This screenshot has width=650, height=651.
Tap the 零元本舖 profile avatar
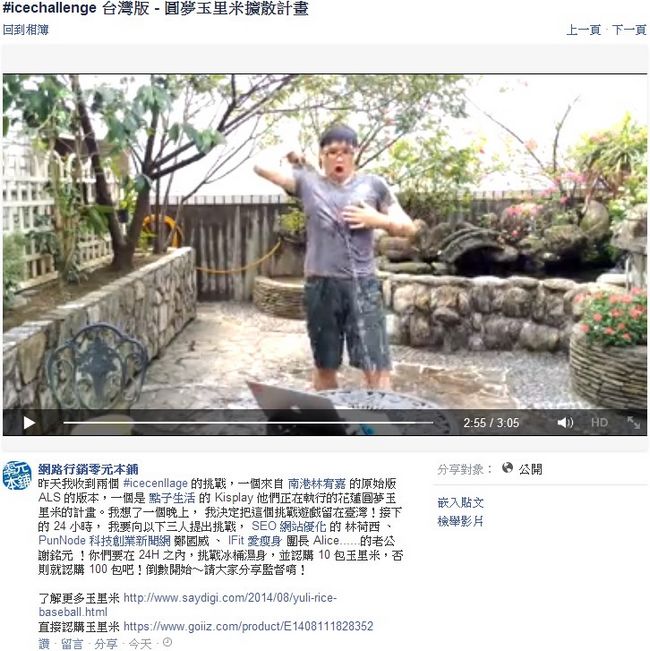(17, 476)
